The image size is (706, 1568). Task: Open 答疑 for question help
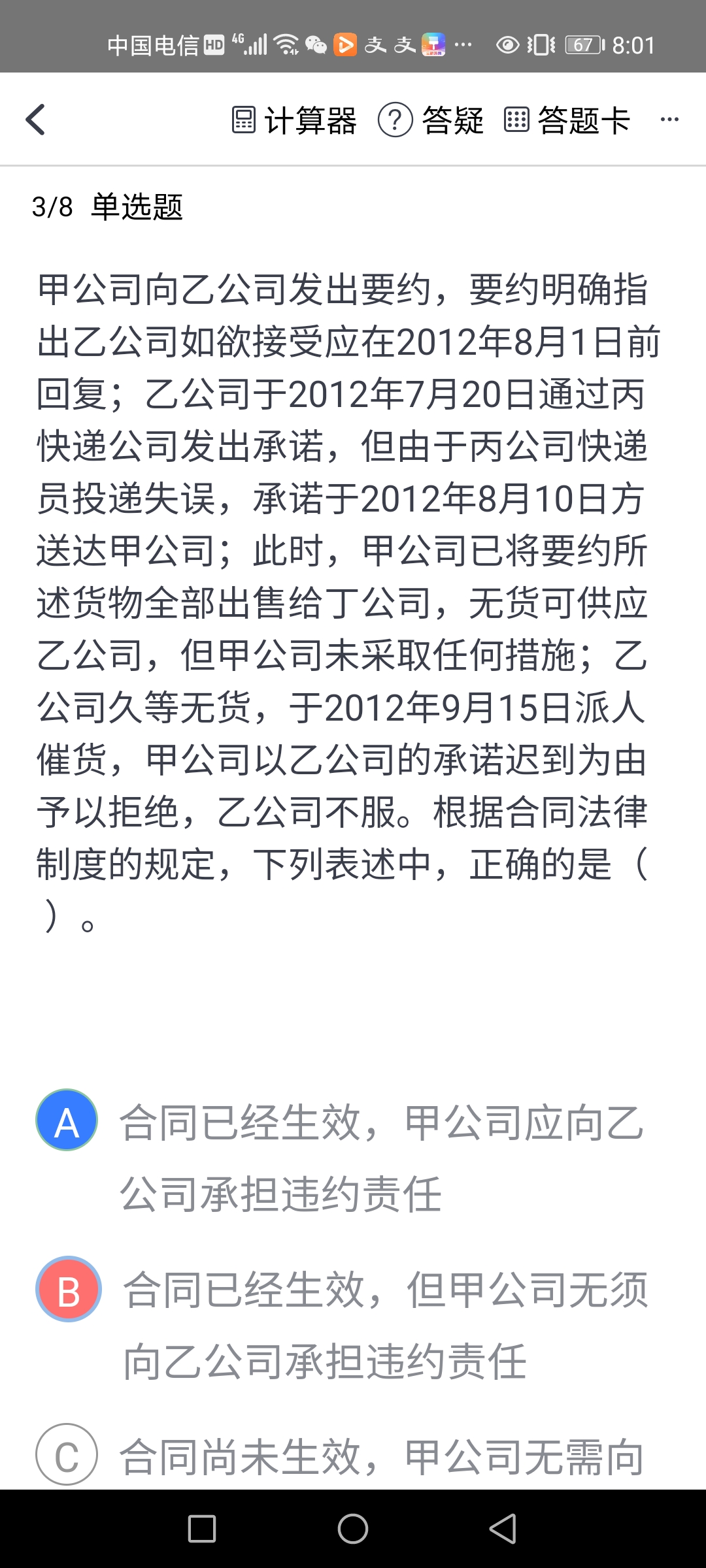431,121
